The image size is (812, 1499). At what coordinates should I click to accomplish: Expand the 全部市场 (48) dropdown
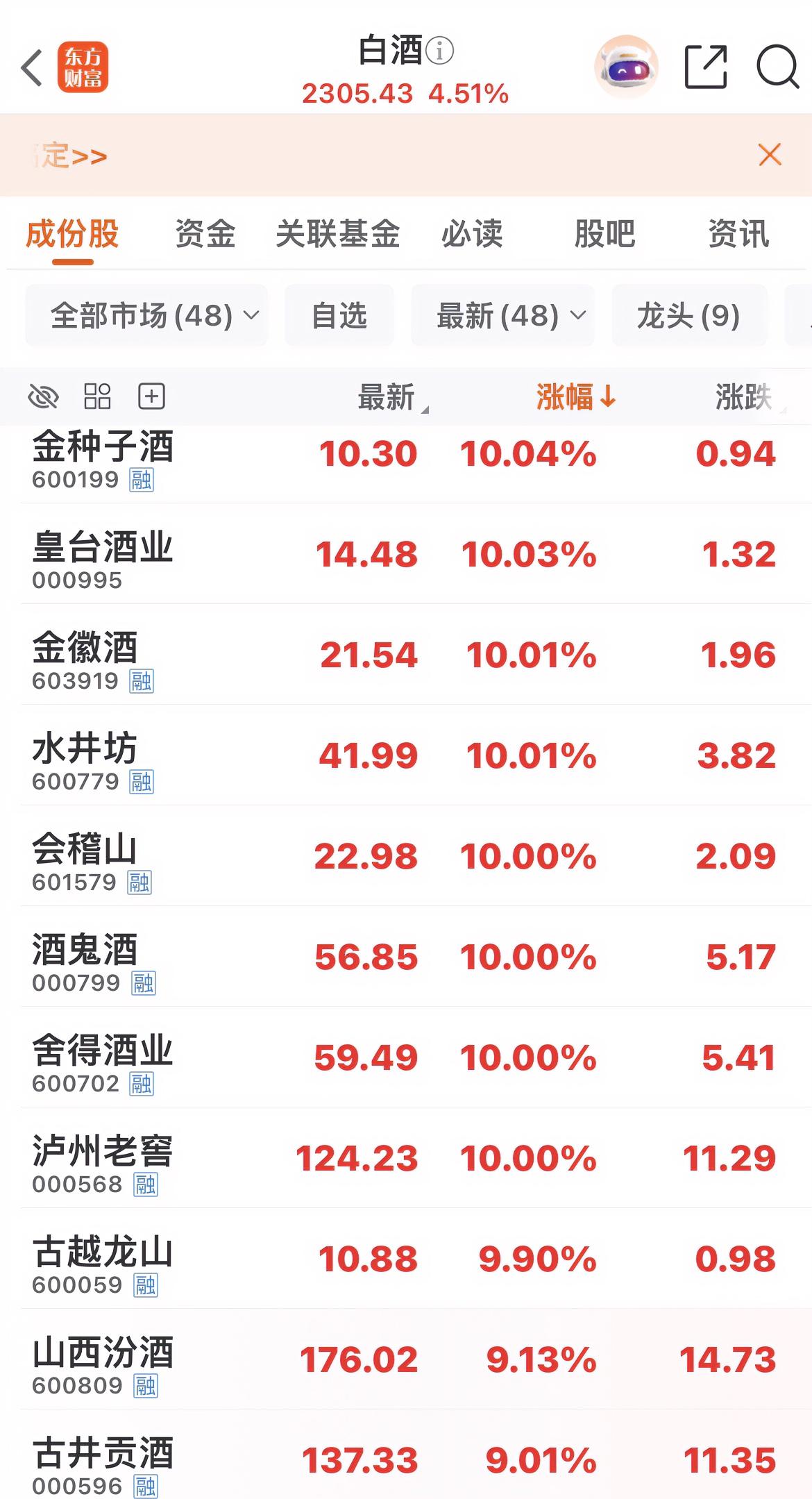pyautogui.click(x=147, y=315)
